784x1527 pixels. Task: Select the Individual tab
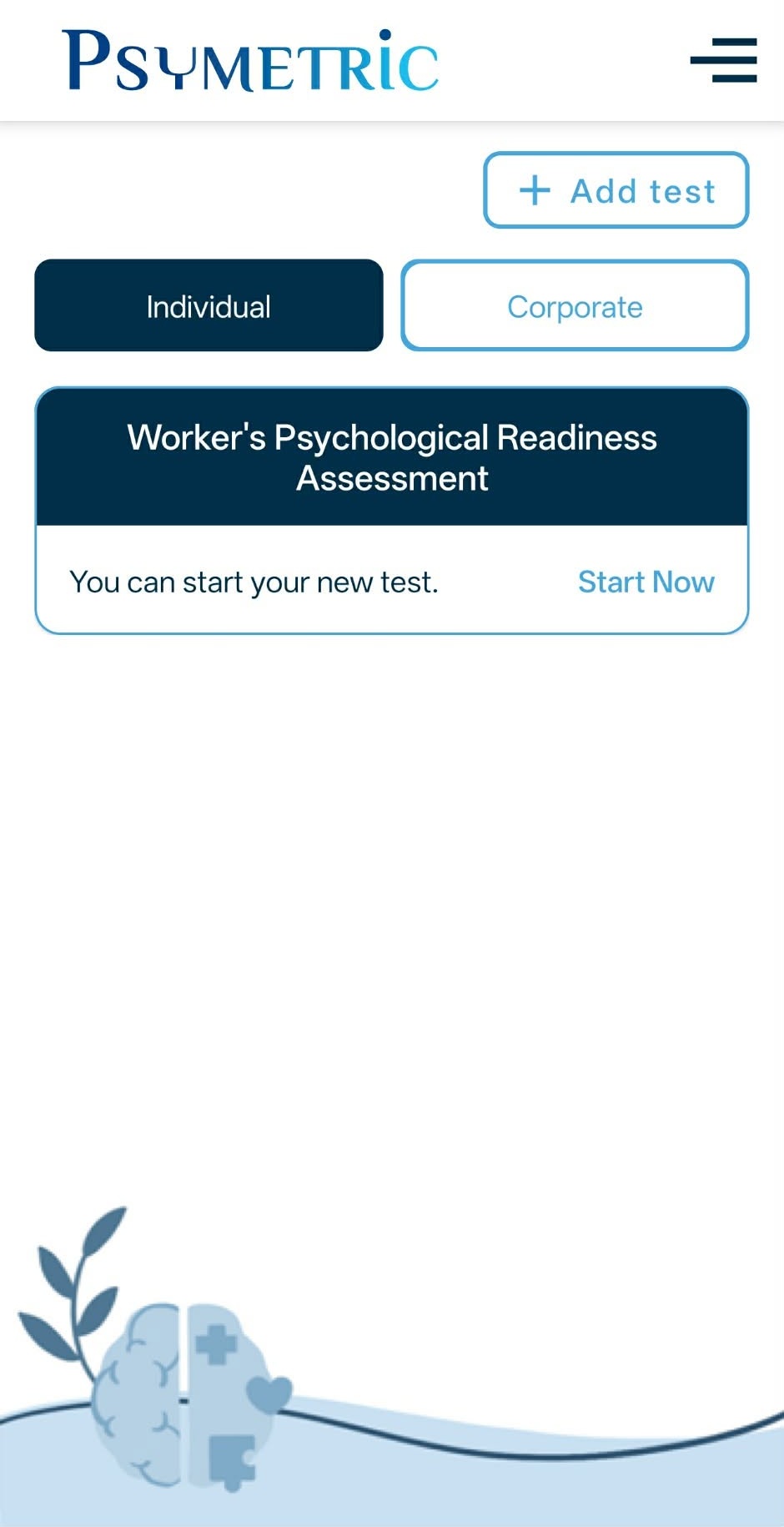coord(209,305)
